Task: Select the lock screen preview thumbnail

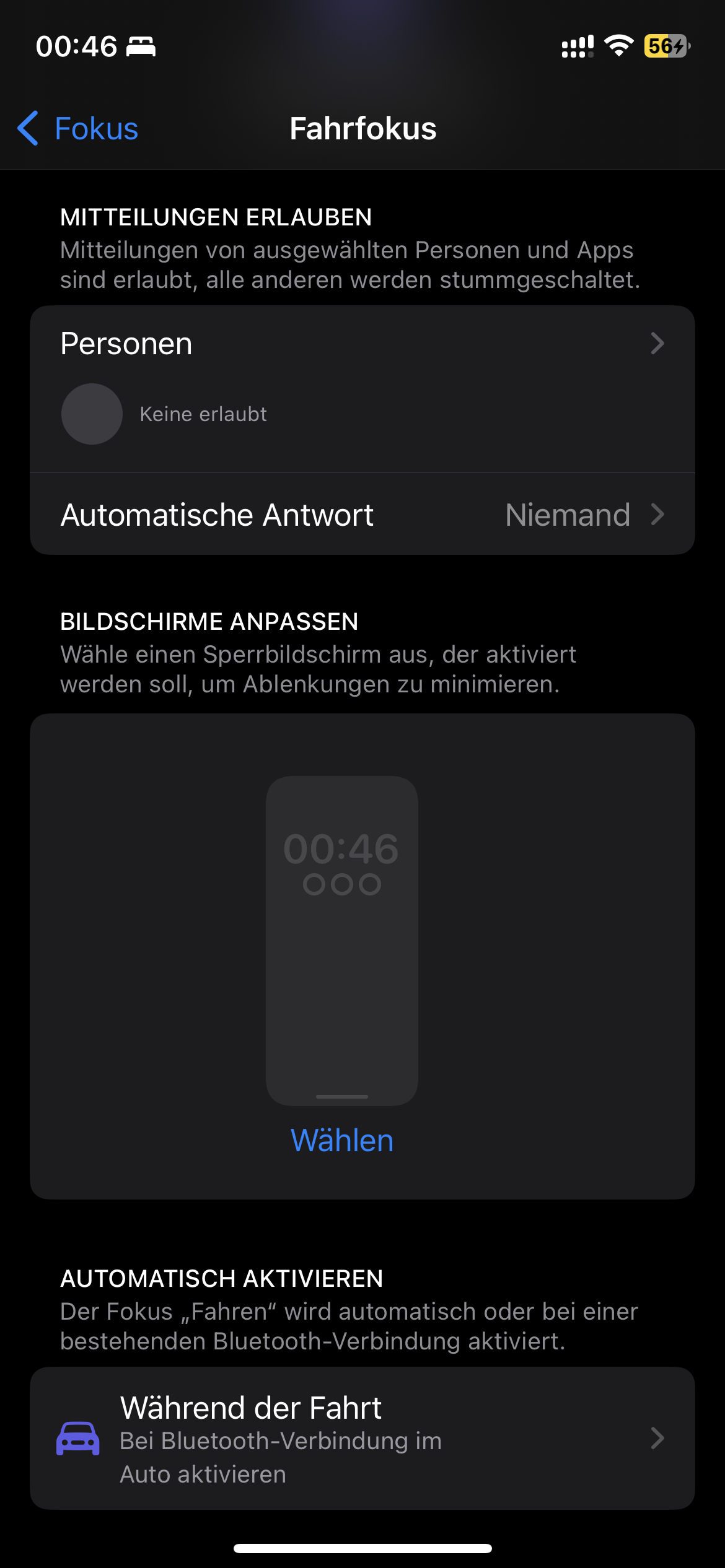Action: coord(342,940)
